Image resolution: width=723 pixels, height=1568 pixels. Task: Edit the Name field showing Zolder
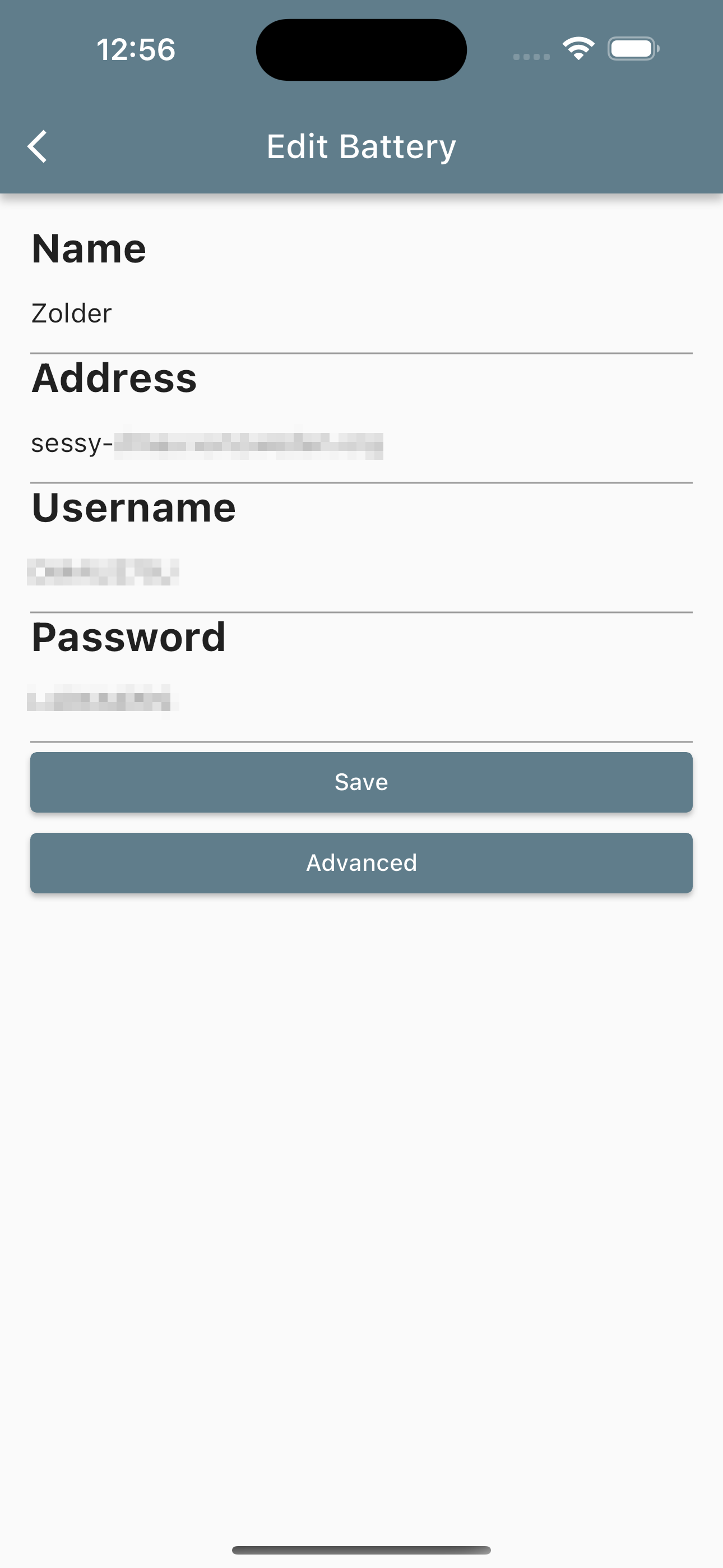360,314
